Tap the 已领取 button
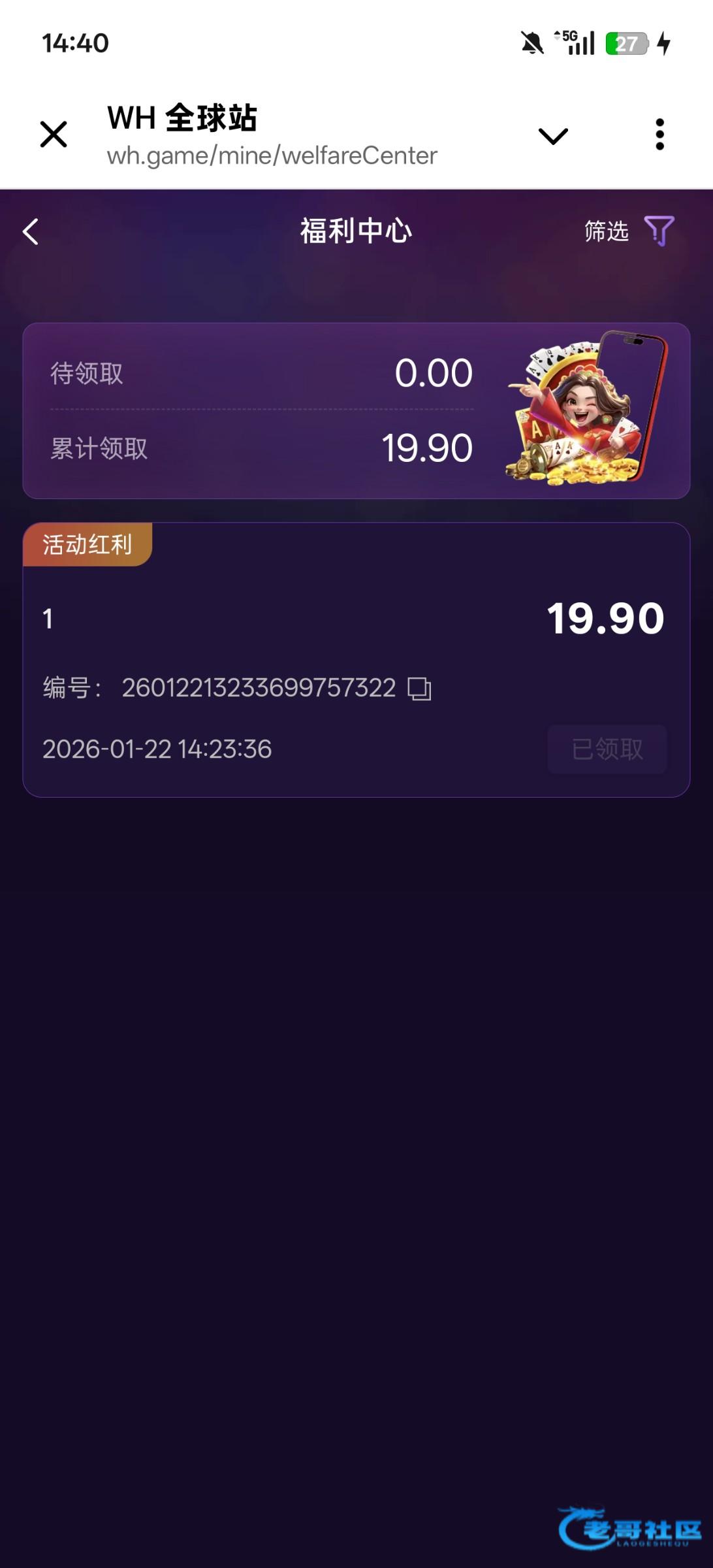Image resolution: width=713 pixels, height=1568 pixels. point(607,749)
